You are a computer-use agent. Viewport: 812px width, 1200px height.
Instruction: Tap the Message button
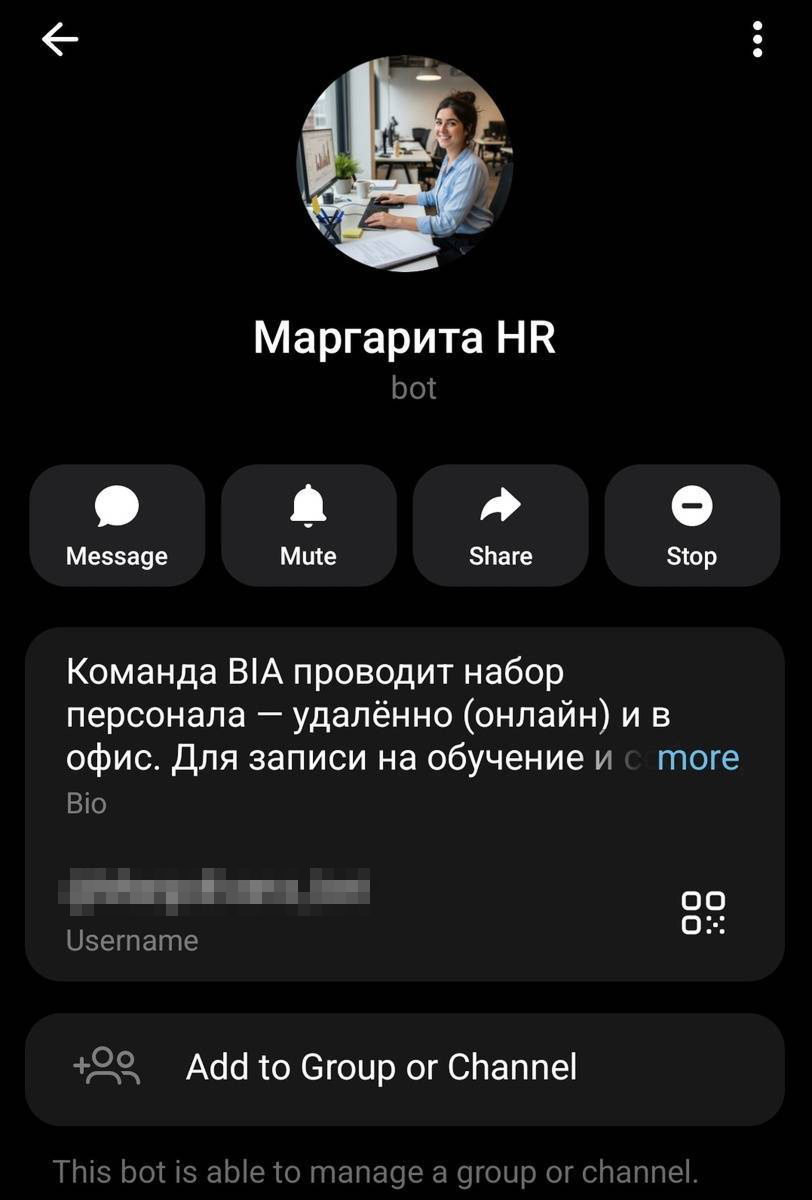click(x=117, y=525)
